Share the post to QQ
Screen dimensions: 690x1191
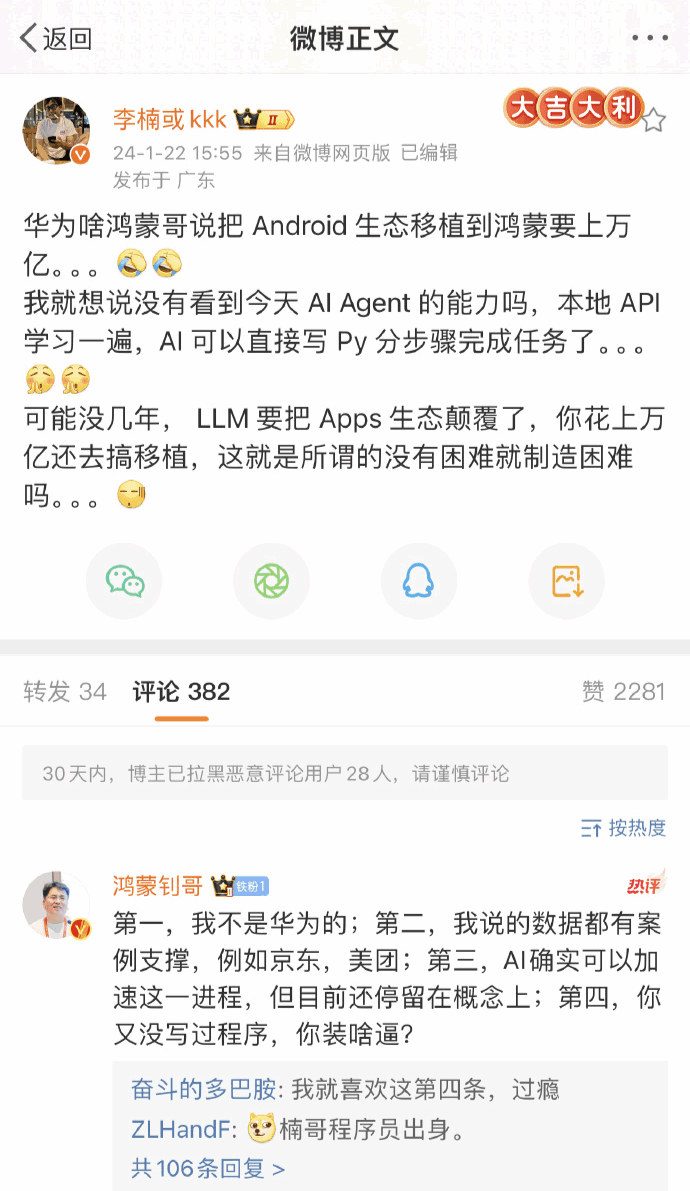pyautogui.click(x=418, y=581)
